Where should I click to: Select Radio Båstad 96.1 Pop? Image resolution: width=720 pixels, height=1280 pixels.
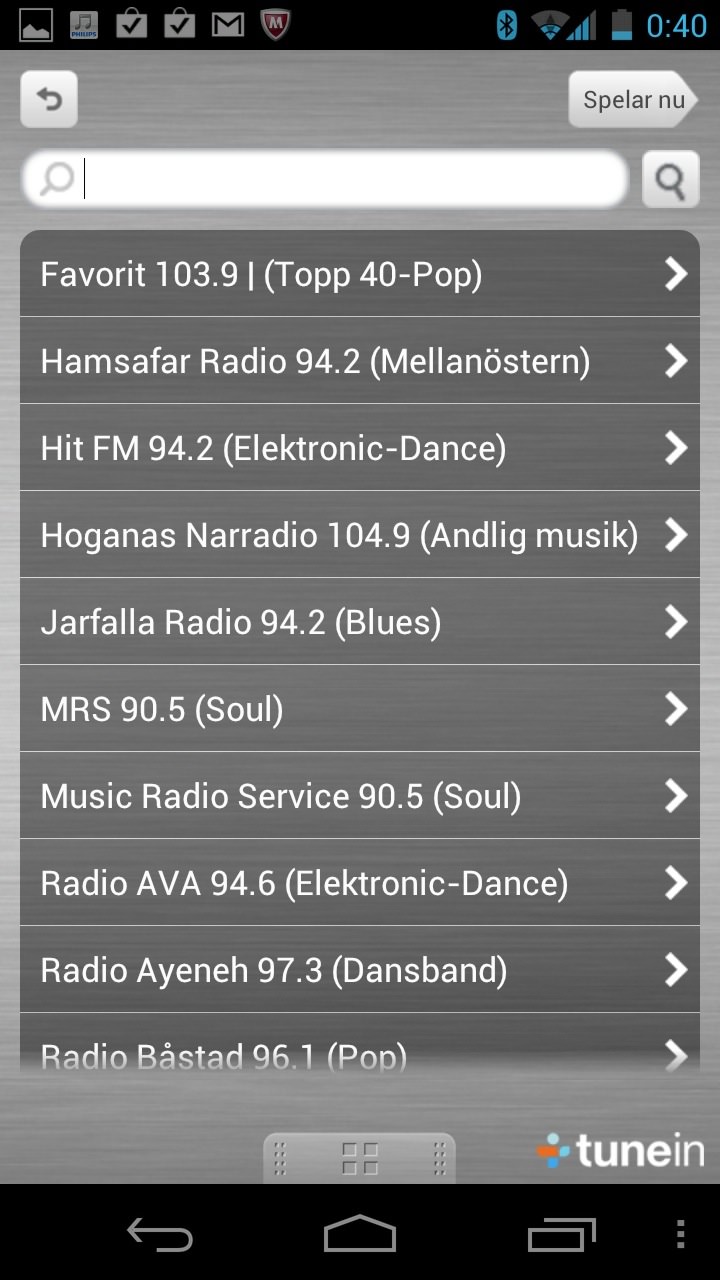coord(360,1045)
